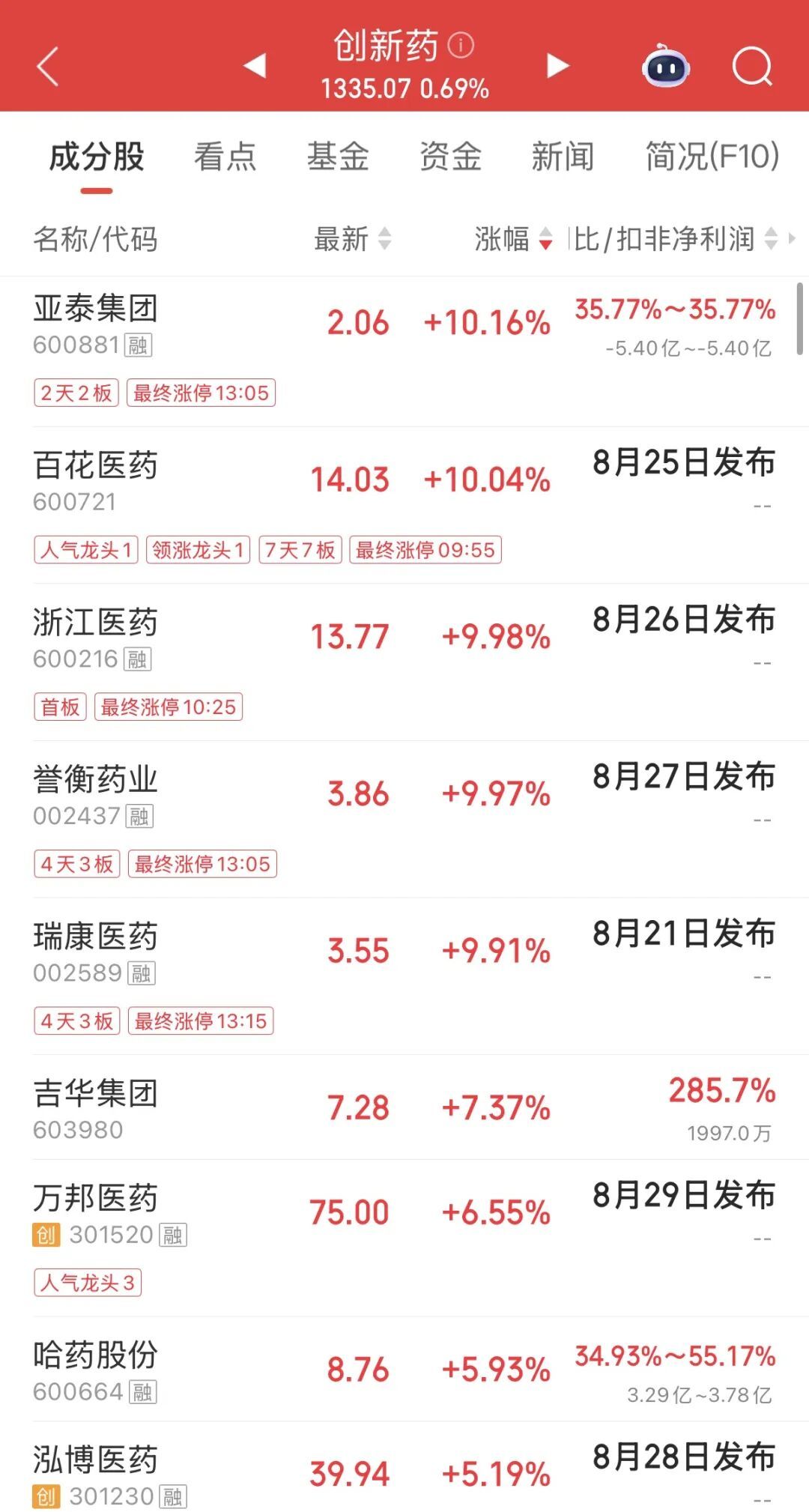Switch to the 新闻 tab
The image size is (809, 1512).
click(x=563, y=157)
